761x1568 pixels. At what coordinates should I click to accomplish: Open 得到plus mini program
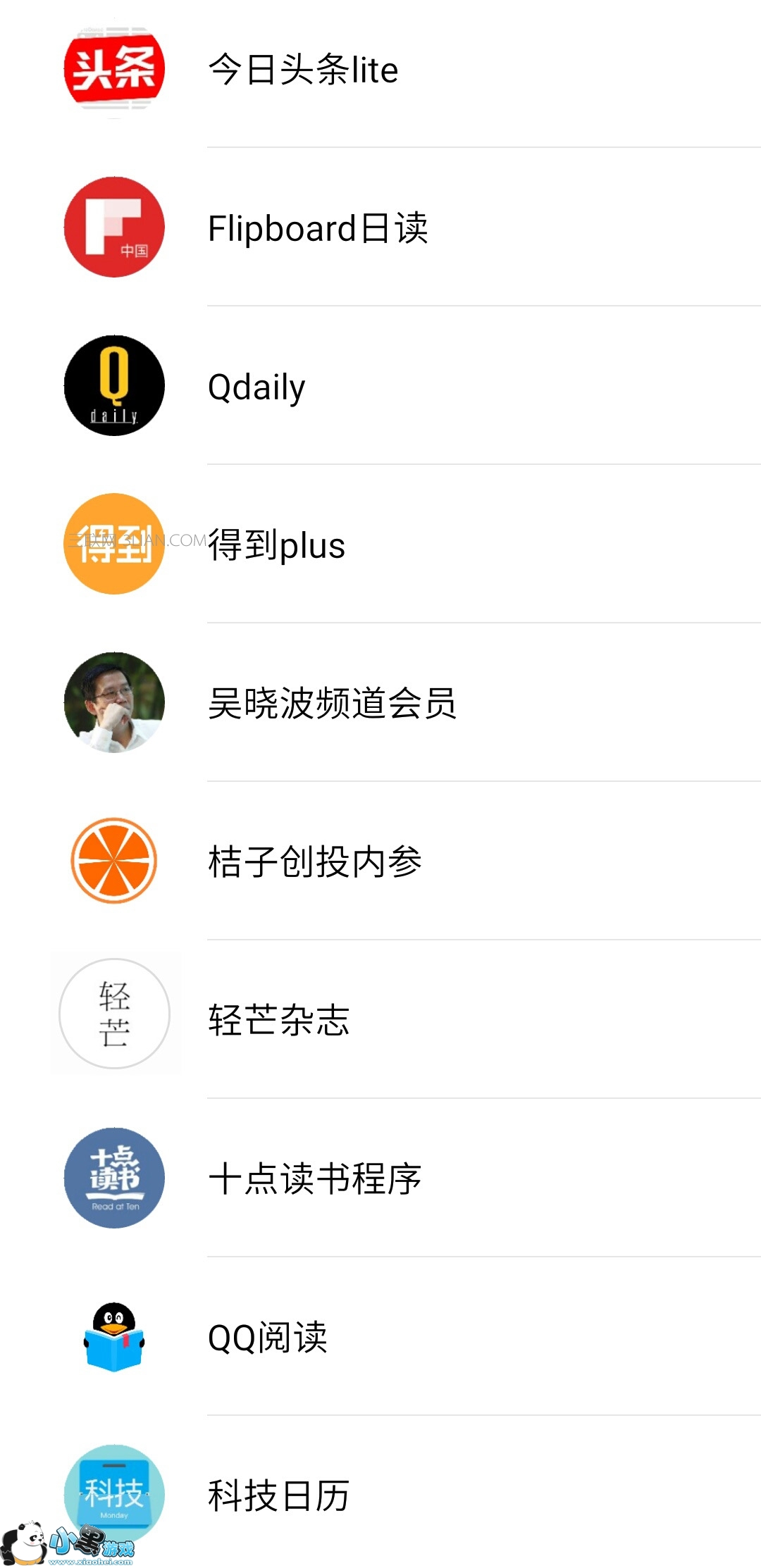click(276, 545)
